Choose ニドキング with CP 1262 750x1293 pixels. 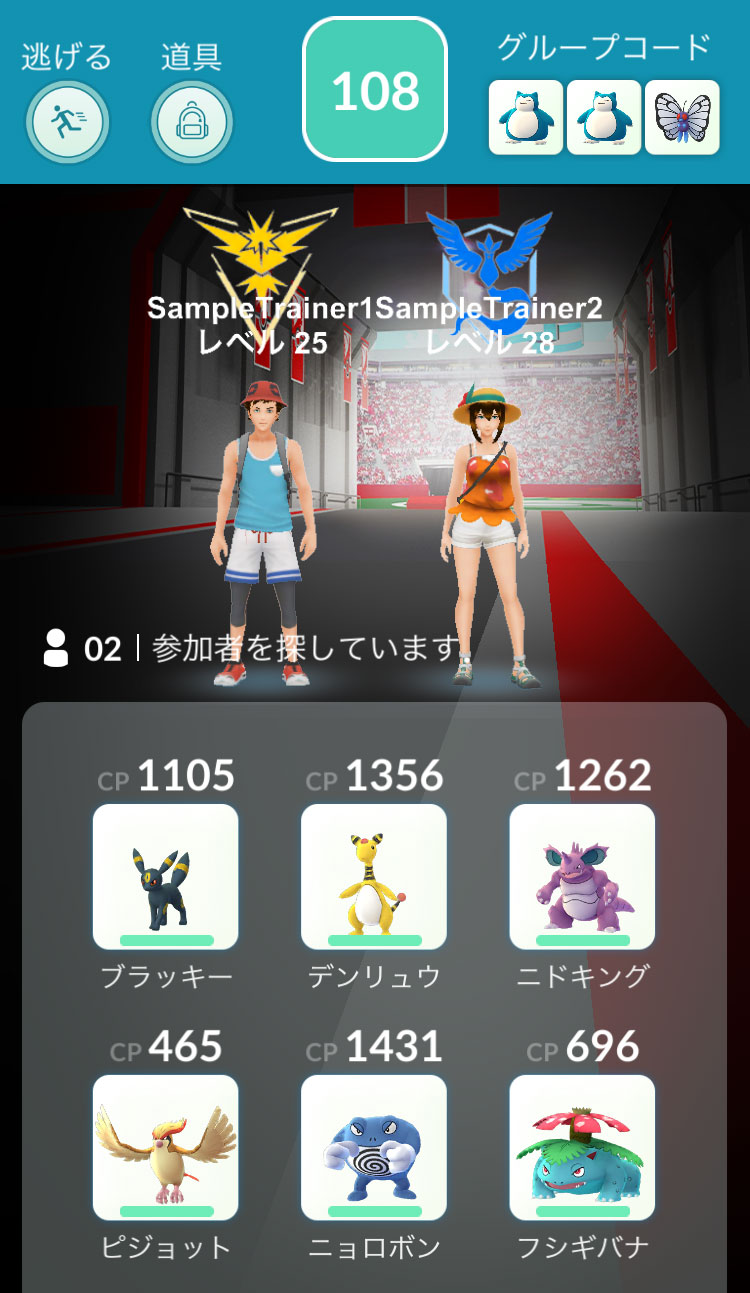click(582, 877)
